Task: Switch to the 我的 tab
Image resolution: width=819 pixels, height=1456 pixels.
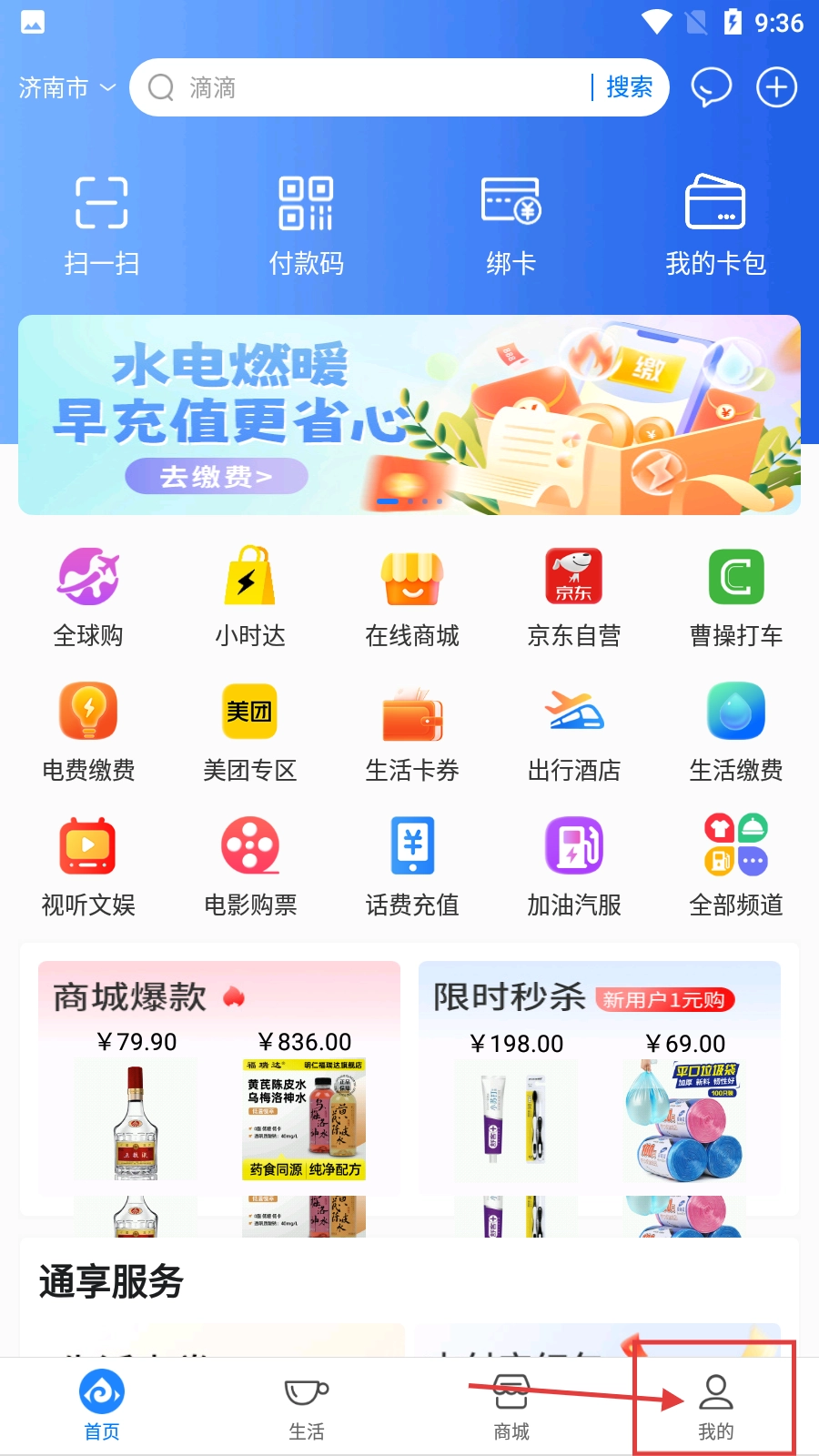Action: (x=715, y=1407)
